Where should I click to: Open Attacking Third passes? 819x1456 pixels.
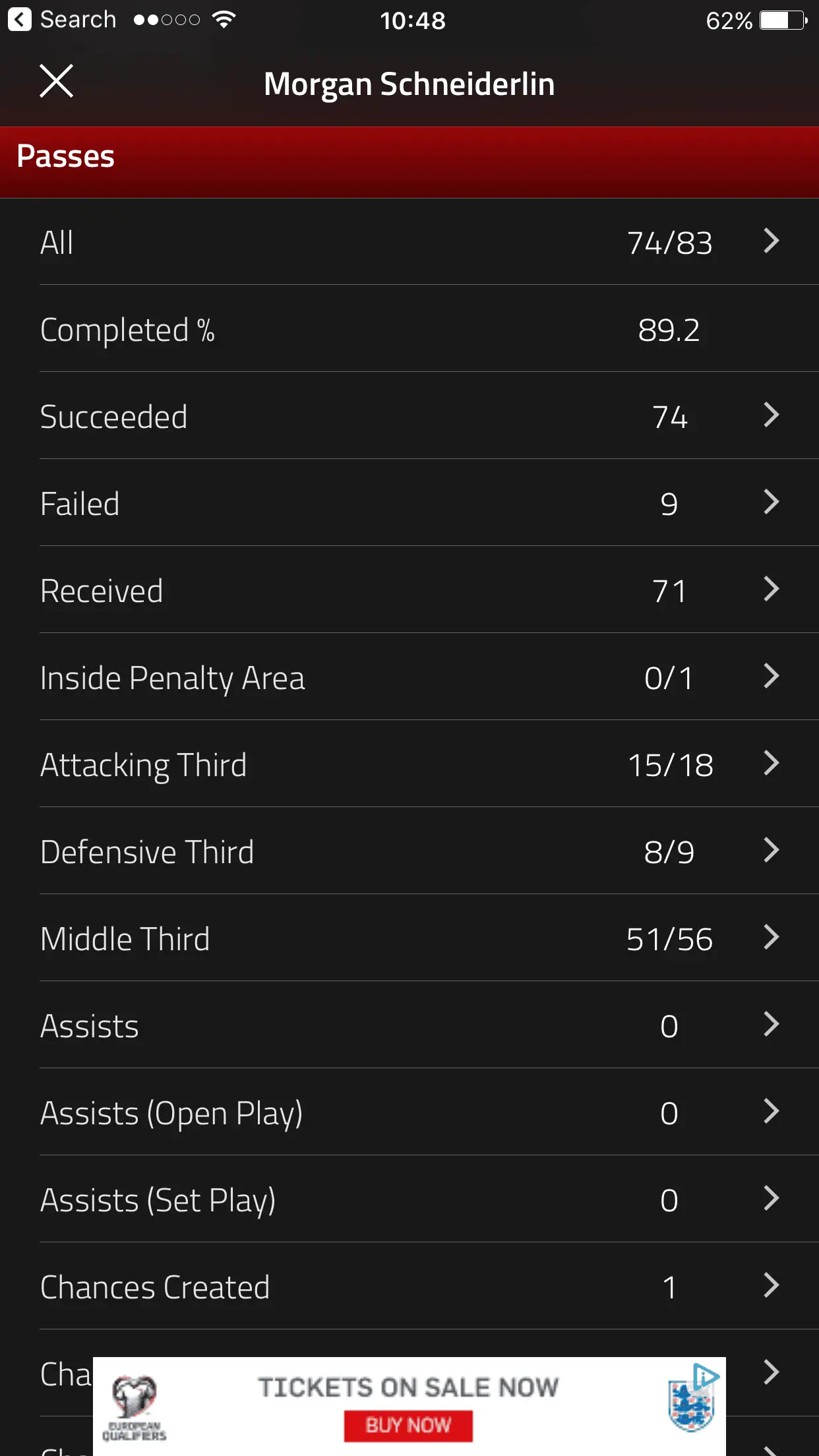pyautogui.click(x=409, y=764)
